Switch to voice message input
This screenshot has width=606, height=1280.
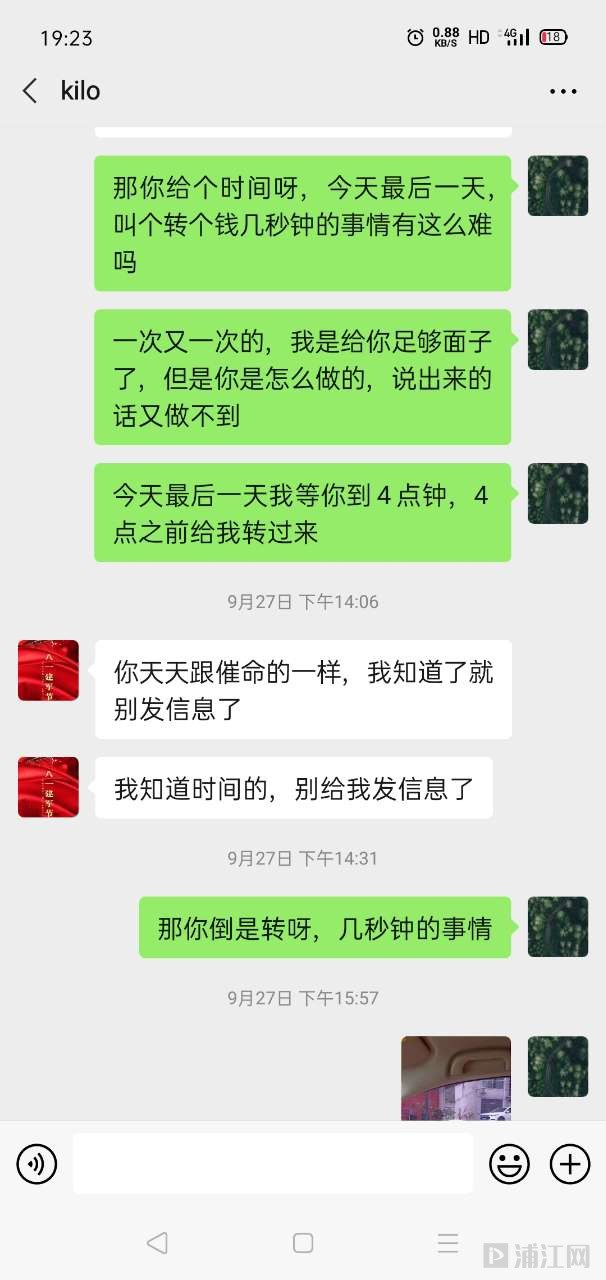(37, 1164)
